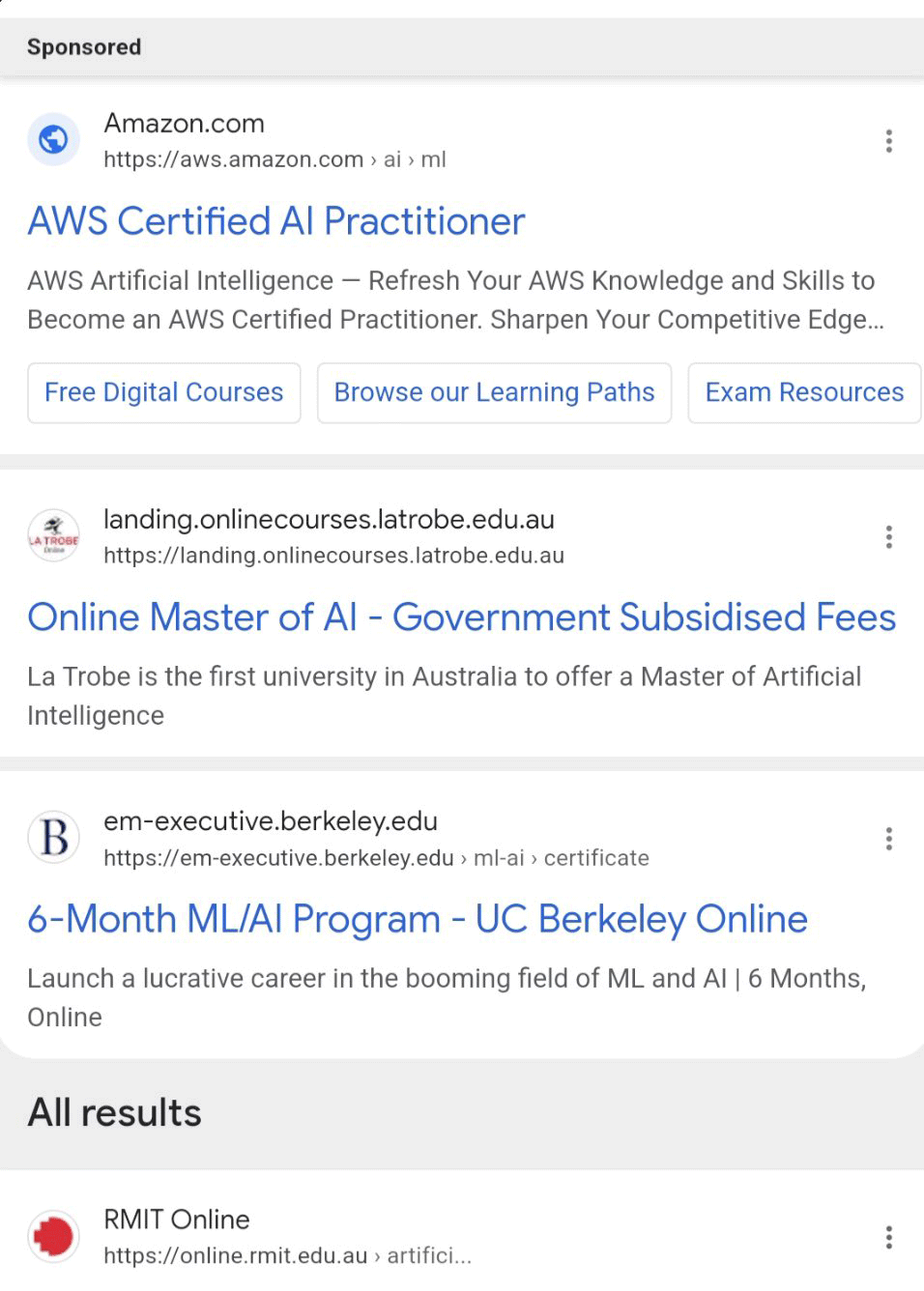The width and height of the screenshot is (924, 1291).
Task: Click the Sponsored section header
Action: [83, 46]
